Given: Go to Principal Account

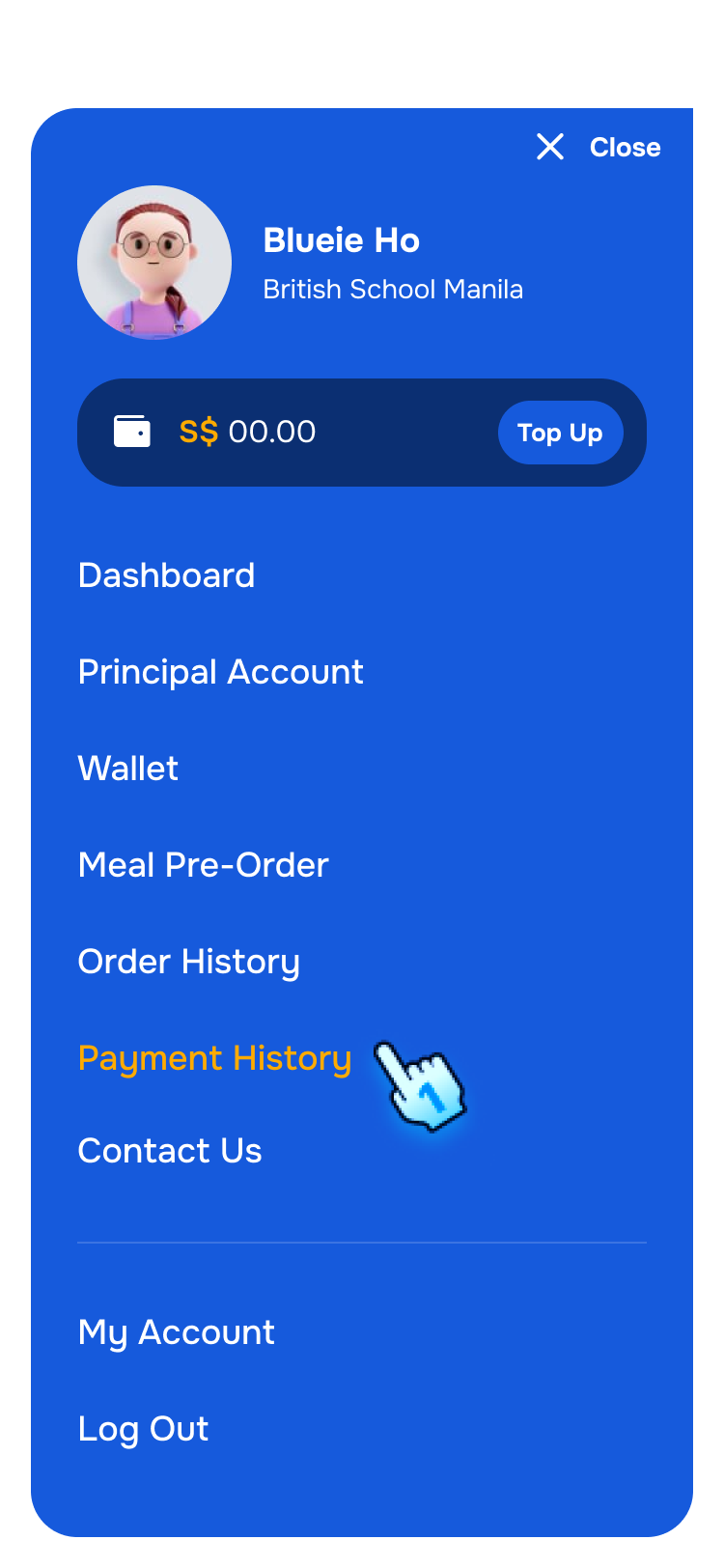Looking at the screenshot, I should (220, 672).
